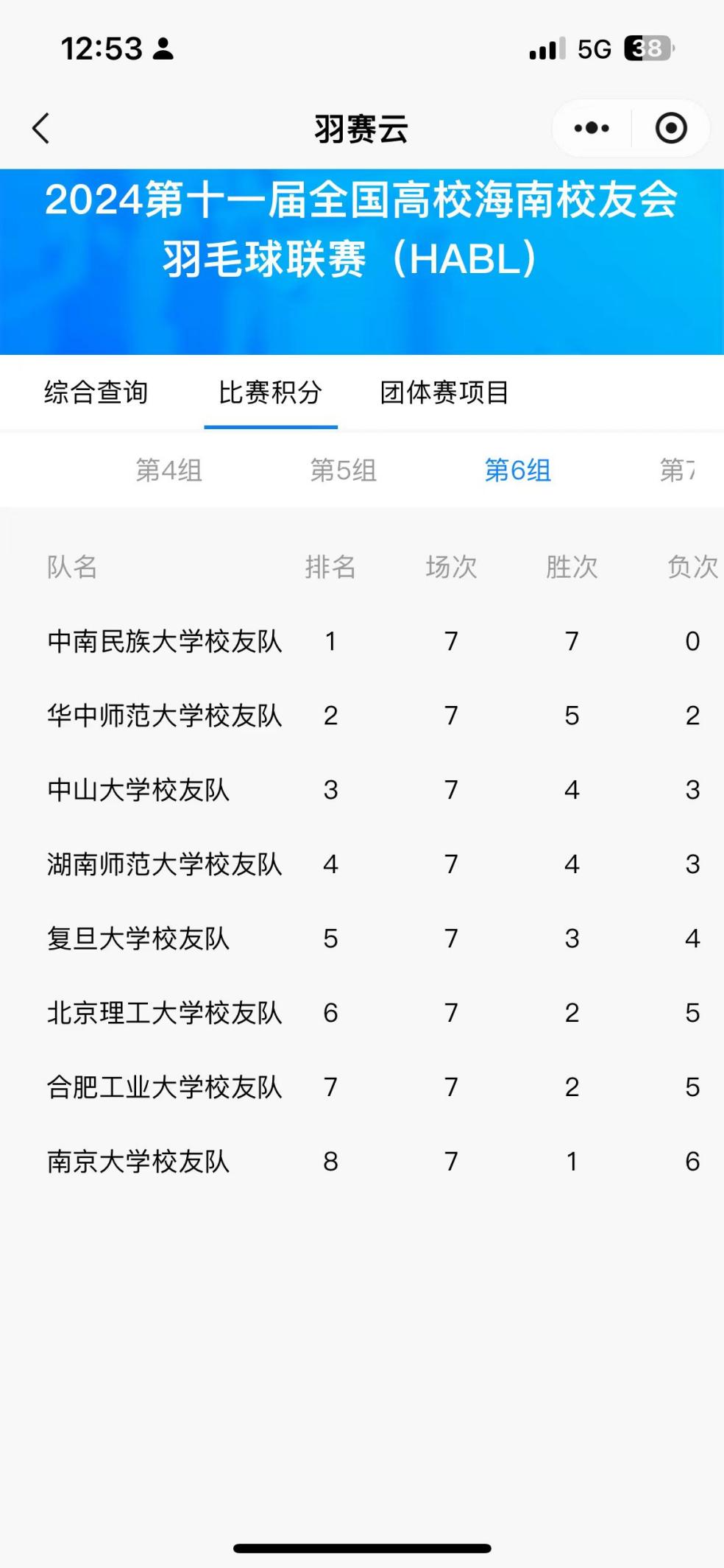This screenshot has width=724, height=1568.
Task: Open the mini program three-dot menu
Action: pyautogui.click(x=592, y=129)
